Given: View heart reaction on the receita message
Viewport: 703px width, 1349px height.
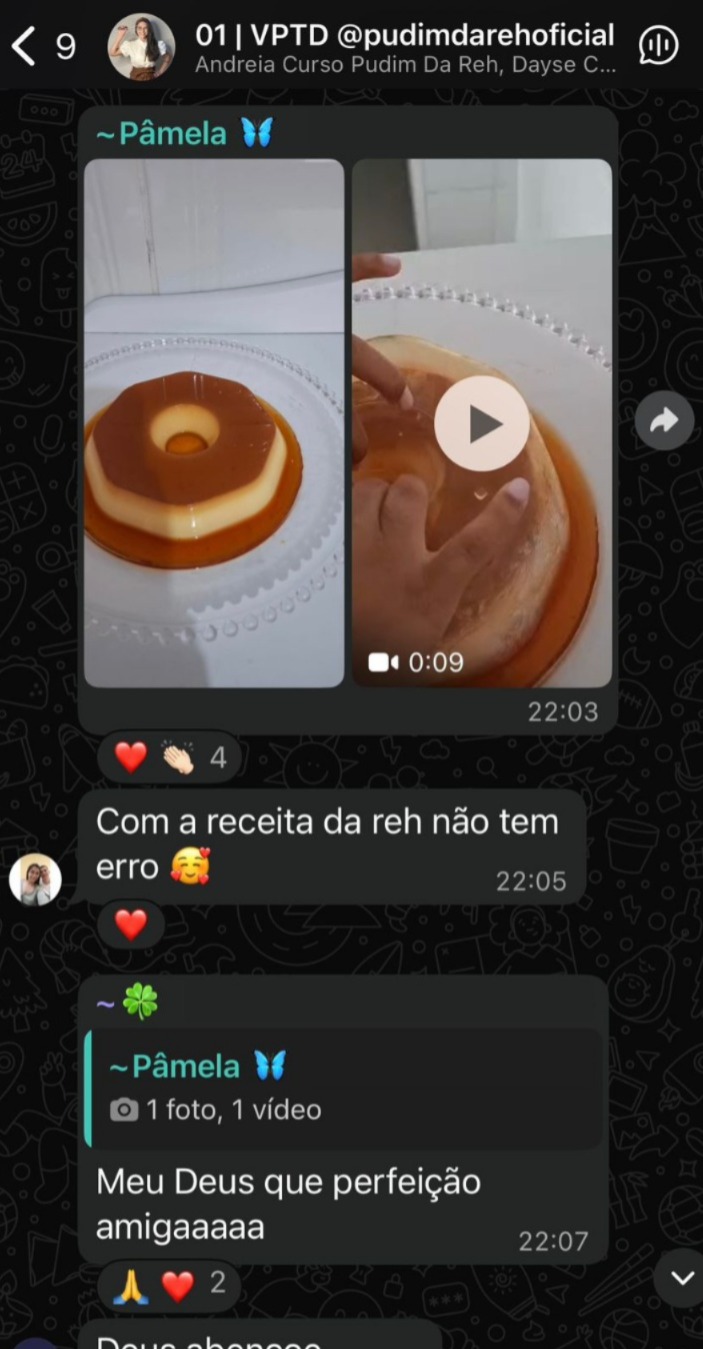Looking at the screenshot, I should (131, 924).
